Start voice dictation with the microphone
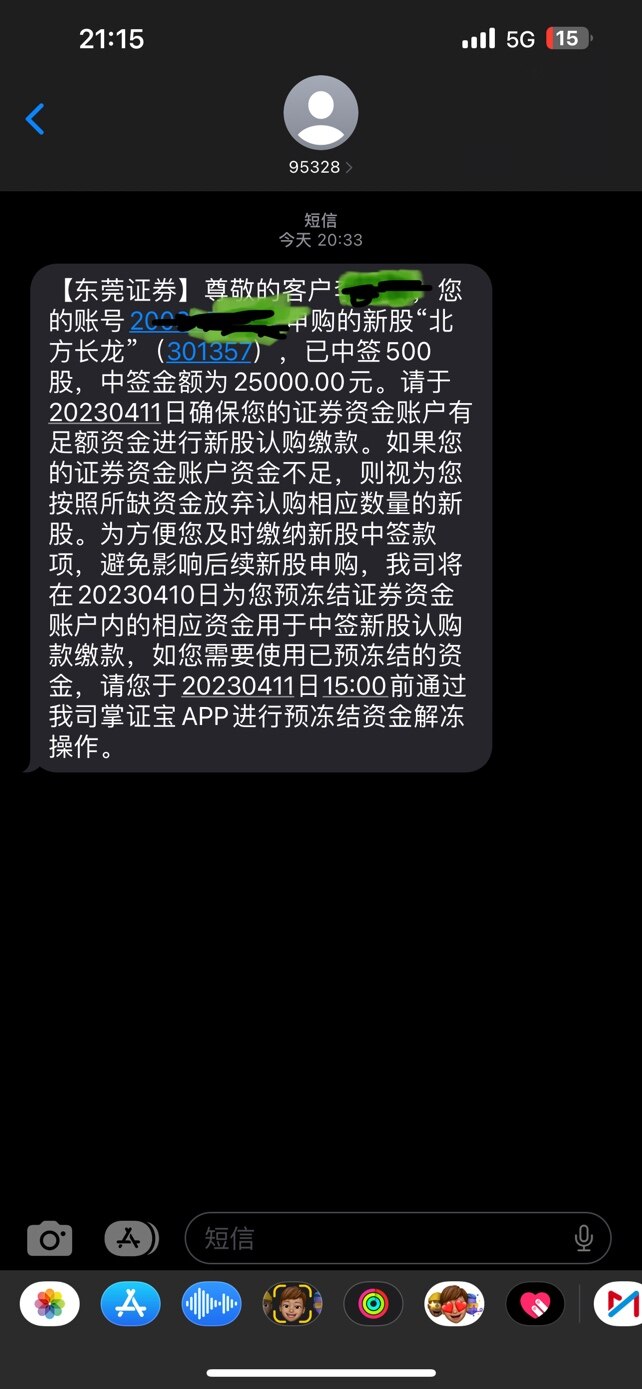Viewport: 642px width, 1389px height. coord(584,1239)
